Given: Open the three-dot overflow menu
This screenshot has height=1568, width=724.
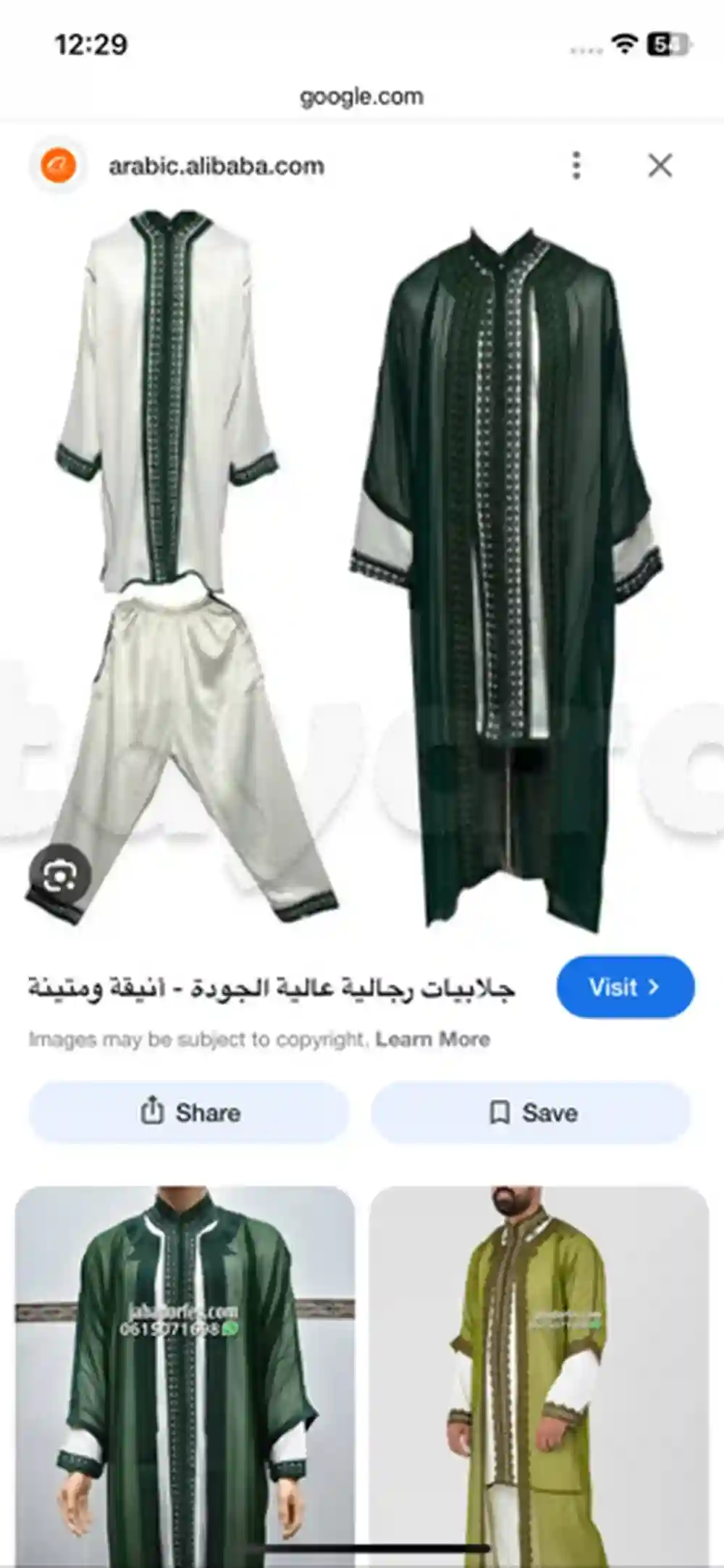Looking at the screenshot, I should pos(576,165).
